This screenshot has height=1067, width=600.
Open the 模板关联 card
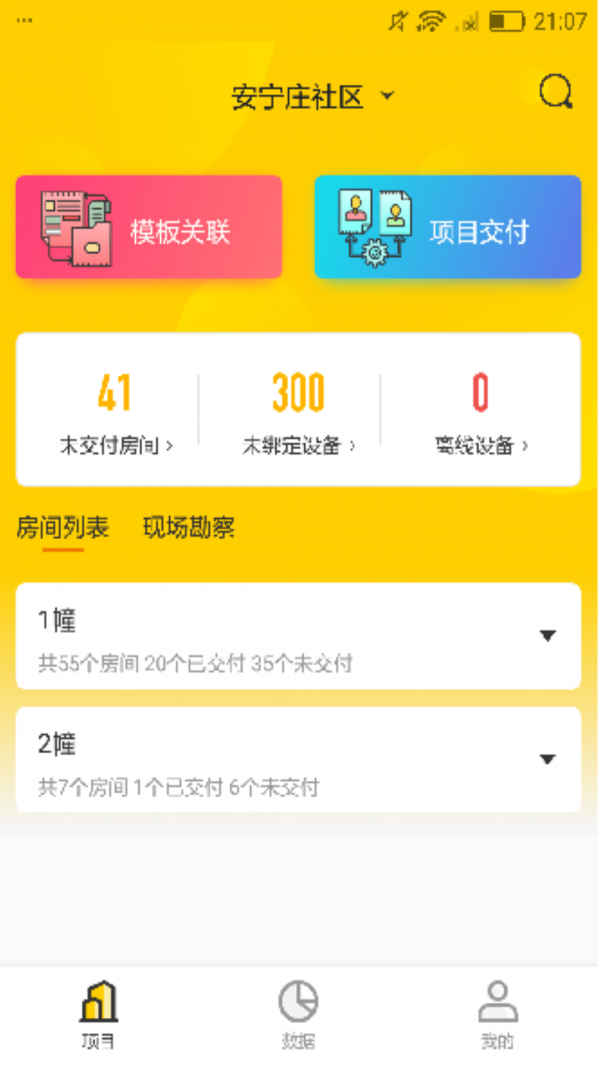tap(149, 227)
